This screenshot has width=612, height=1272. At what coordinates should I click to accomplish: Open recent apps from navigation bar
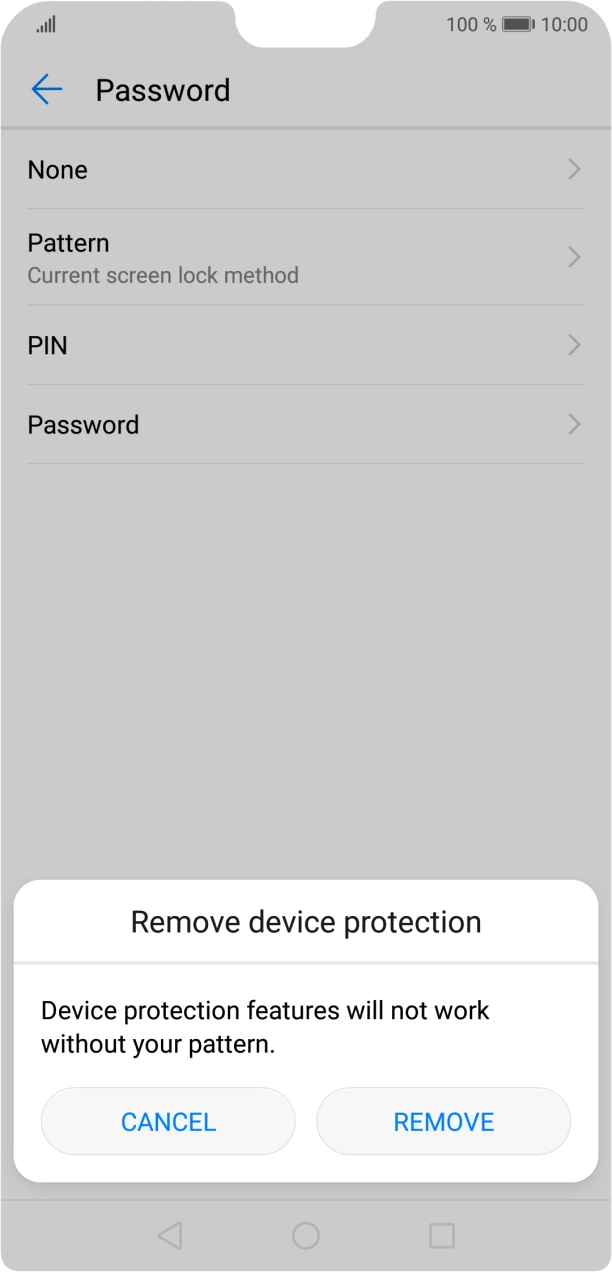tap(441, 1236)
